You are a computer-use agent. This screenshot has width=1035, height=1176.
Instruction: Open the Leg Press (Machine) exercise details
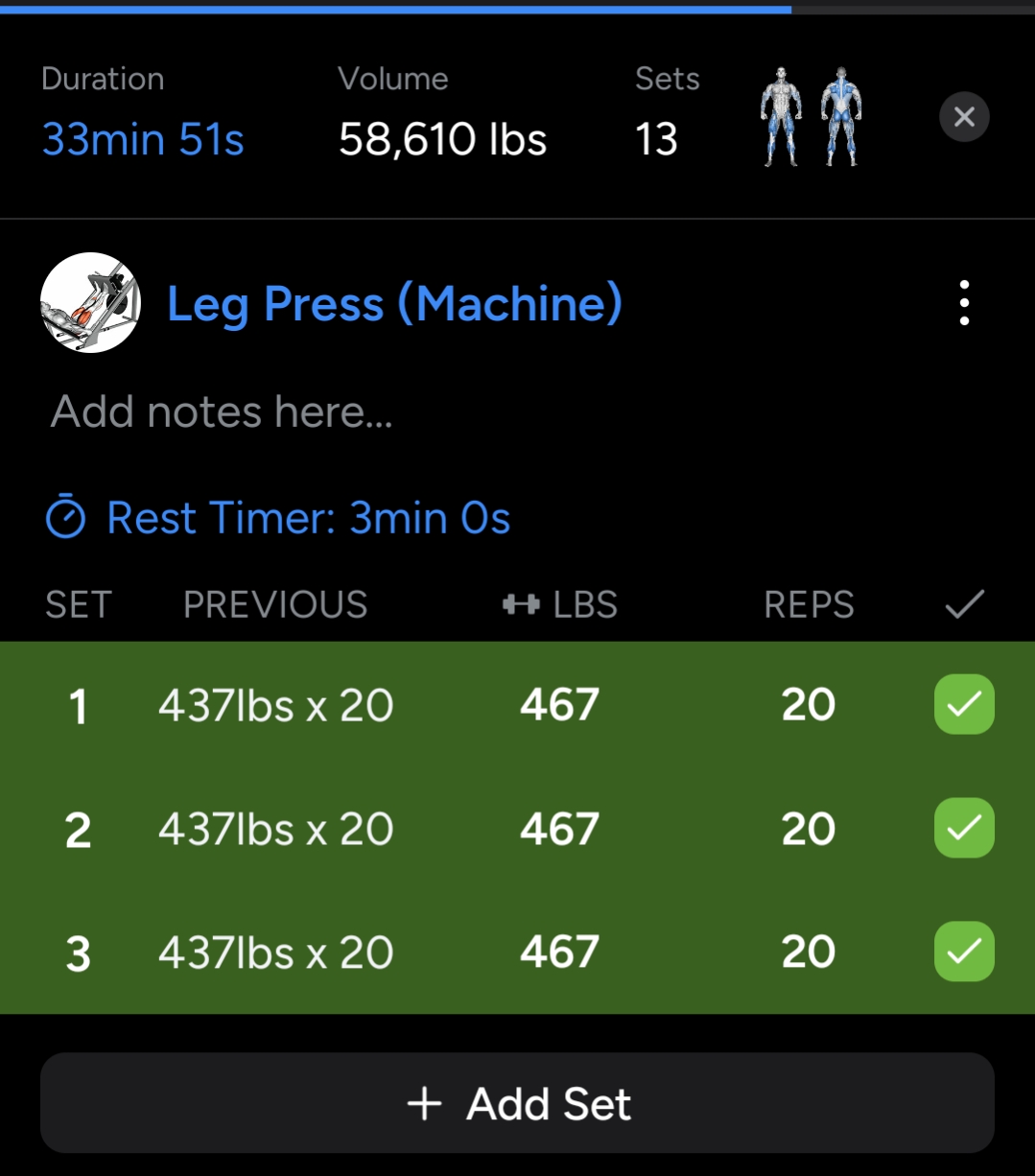[x=394, y=304]
